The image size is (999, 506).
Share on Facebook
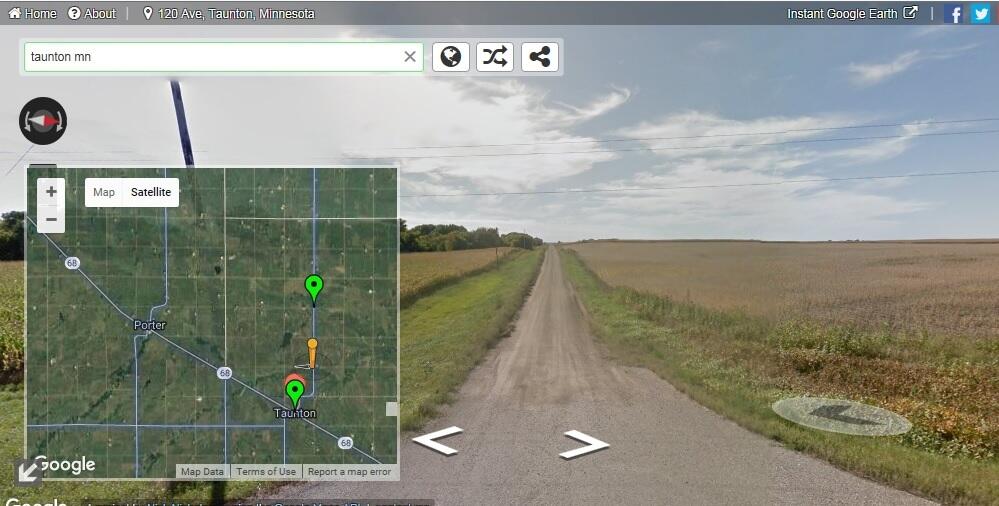point(955,14)
